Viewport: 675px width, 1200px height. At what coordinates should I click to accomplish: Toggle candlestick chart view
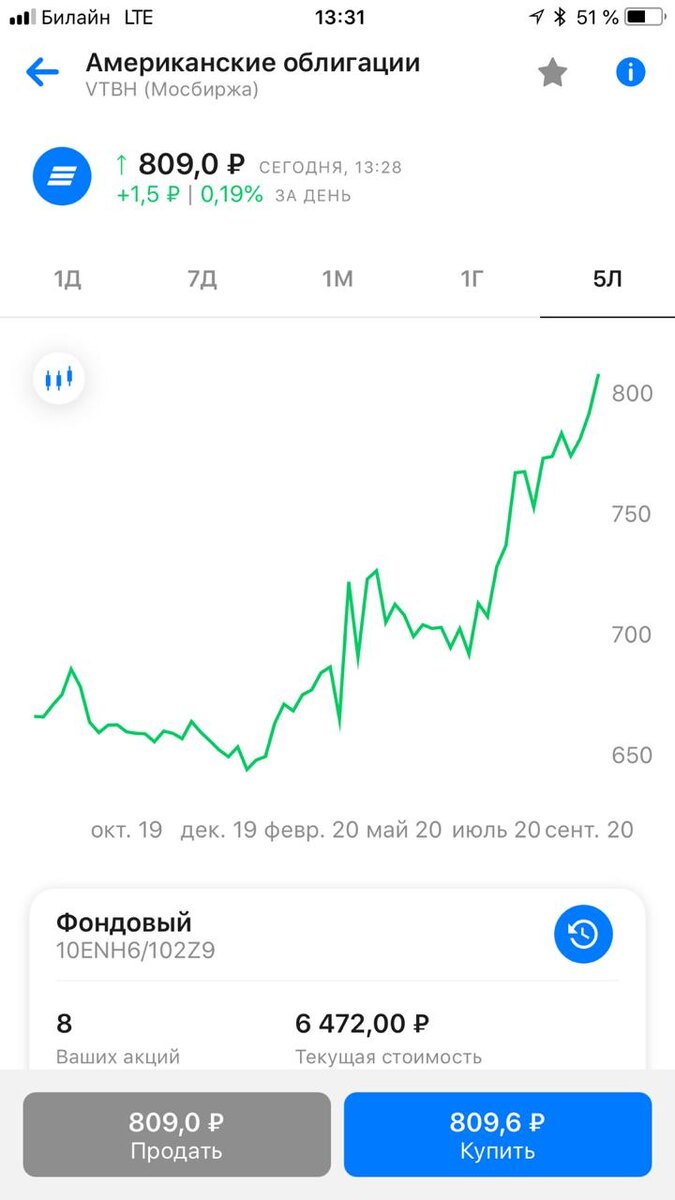(59, 379)
